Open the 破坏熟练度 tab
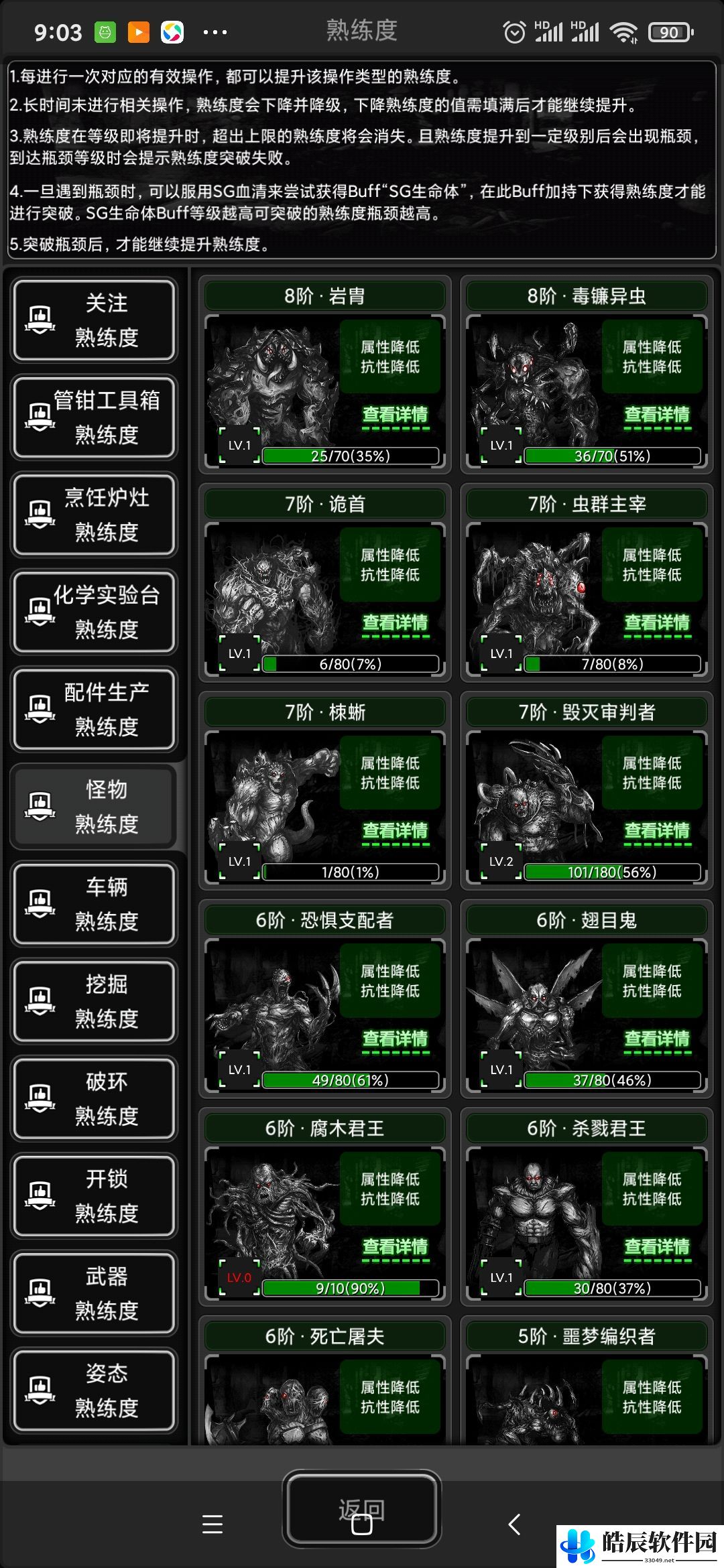This screenshot has width=724, height=1568. coord(94,1098)
